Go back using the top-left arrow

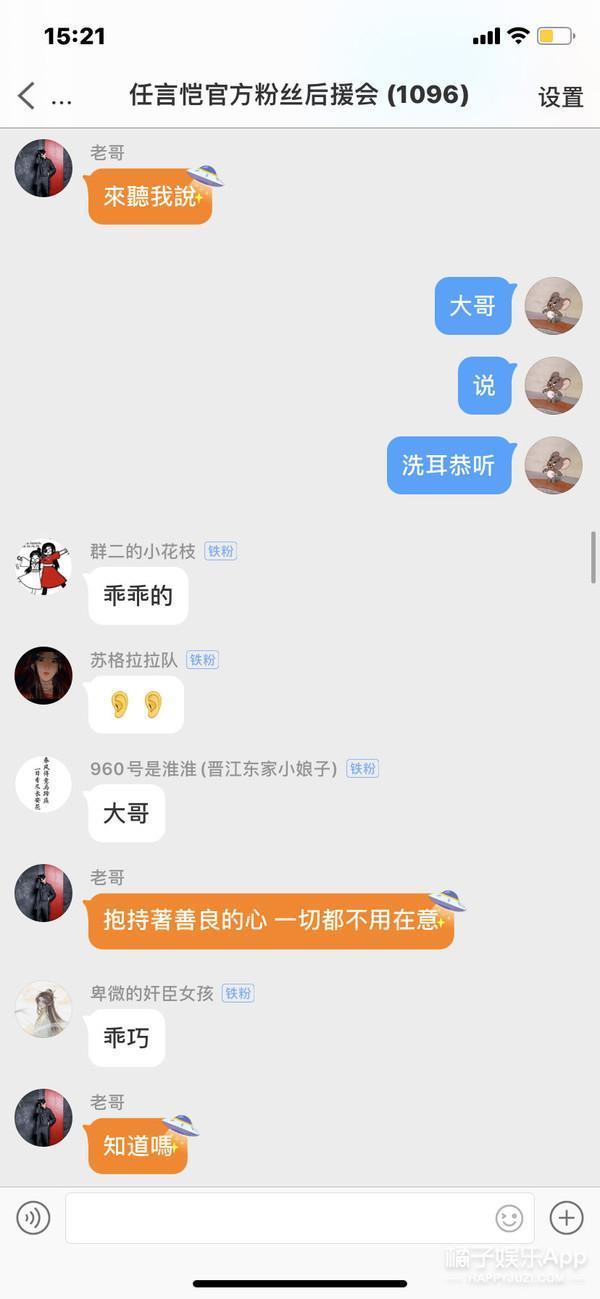coord(27,96)
